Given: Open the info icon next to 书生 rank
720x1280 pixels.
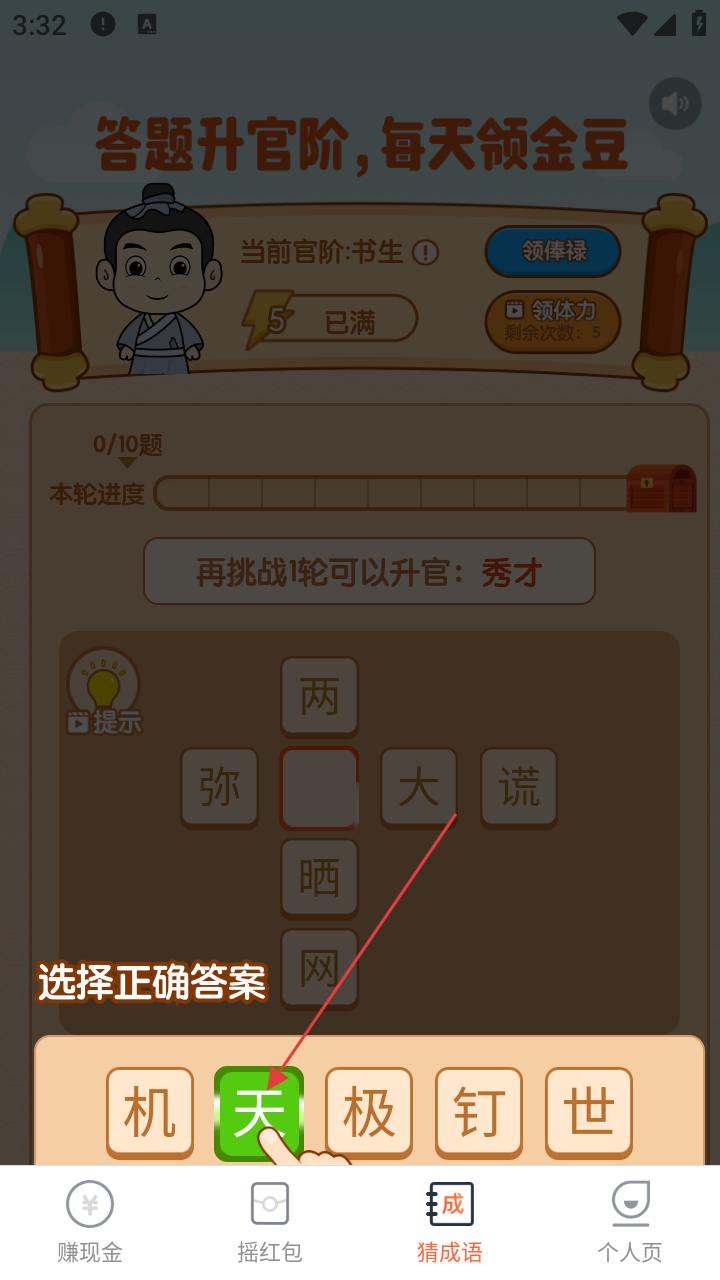Looking at the screenshot, I should coord(425,252).
